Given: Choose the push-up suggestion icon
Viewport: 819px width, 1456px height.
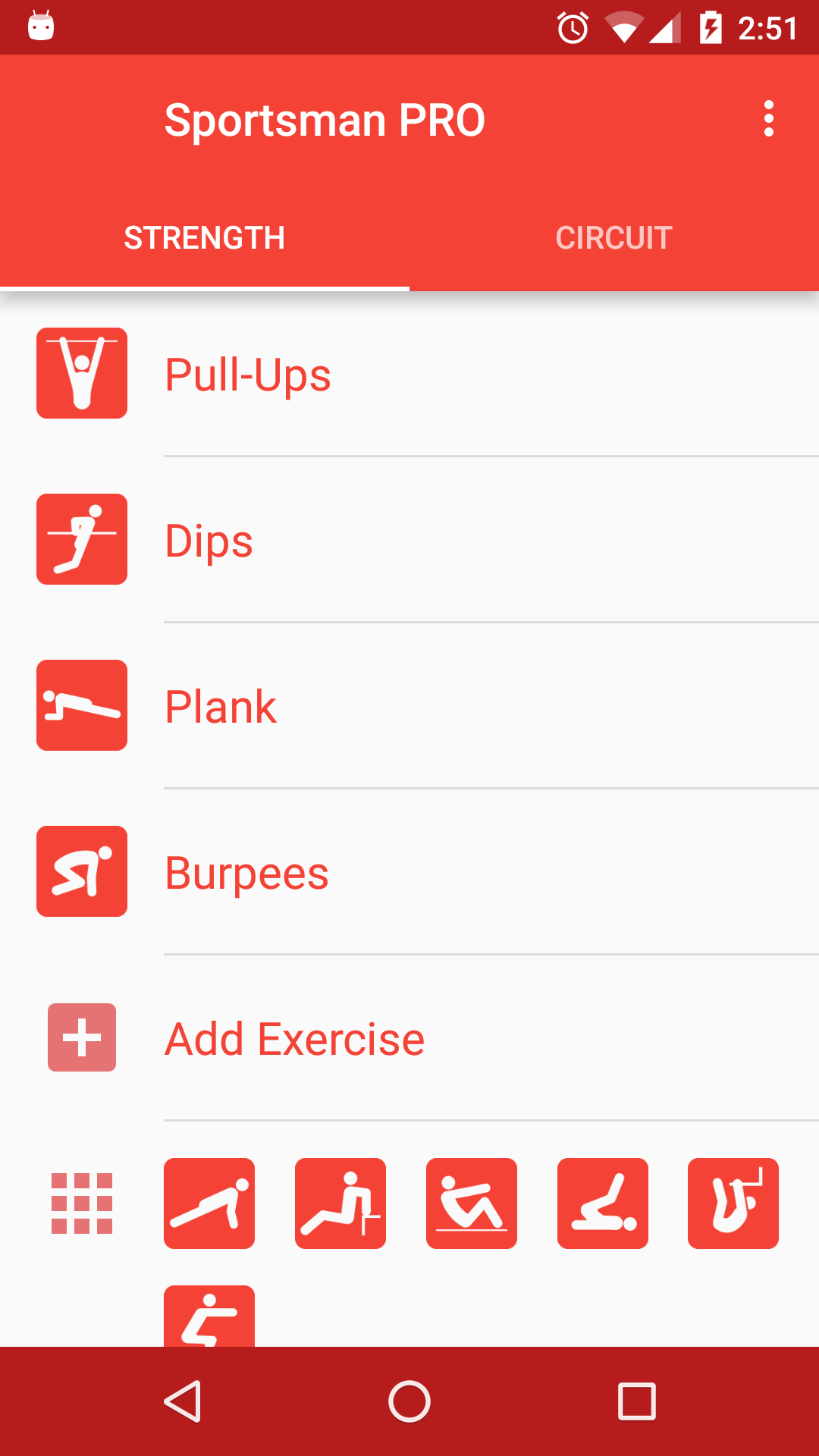Looking at the screenshot, I should coord(209,1203).
